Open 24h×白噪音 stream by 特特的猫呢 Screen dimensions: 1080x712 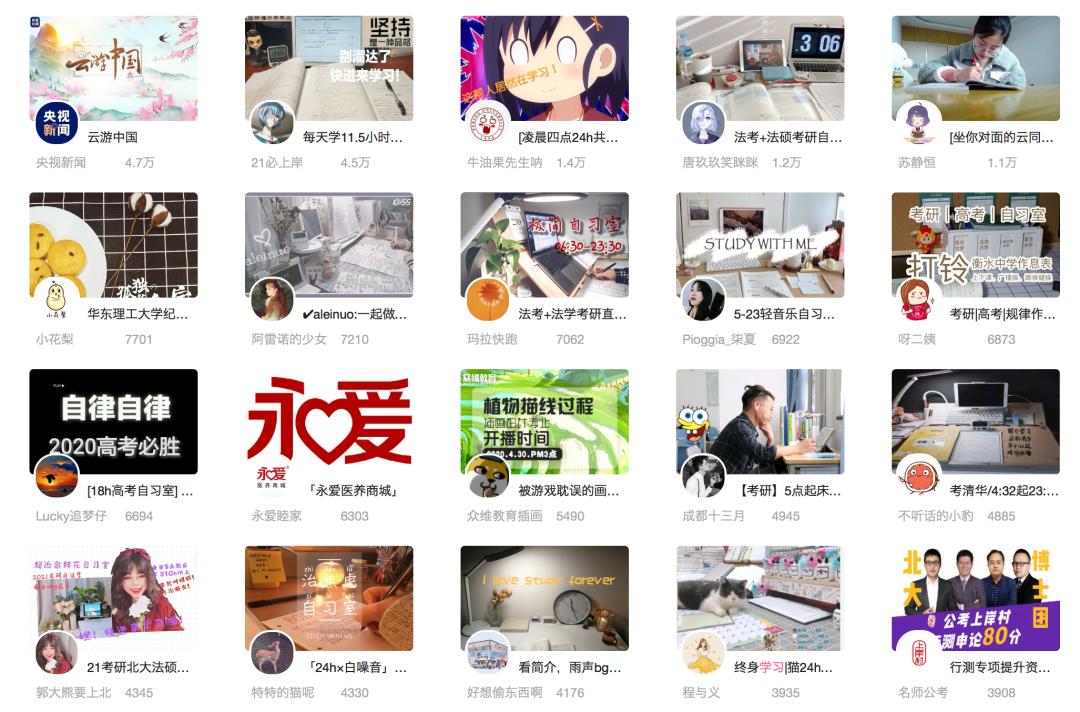click(328, 598)
